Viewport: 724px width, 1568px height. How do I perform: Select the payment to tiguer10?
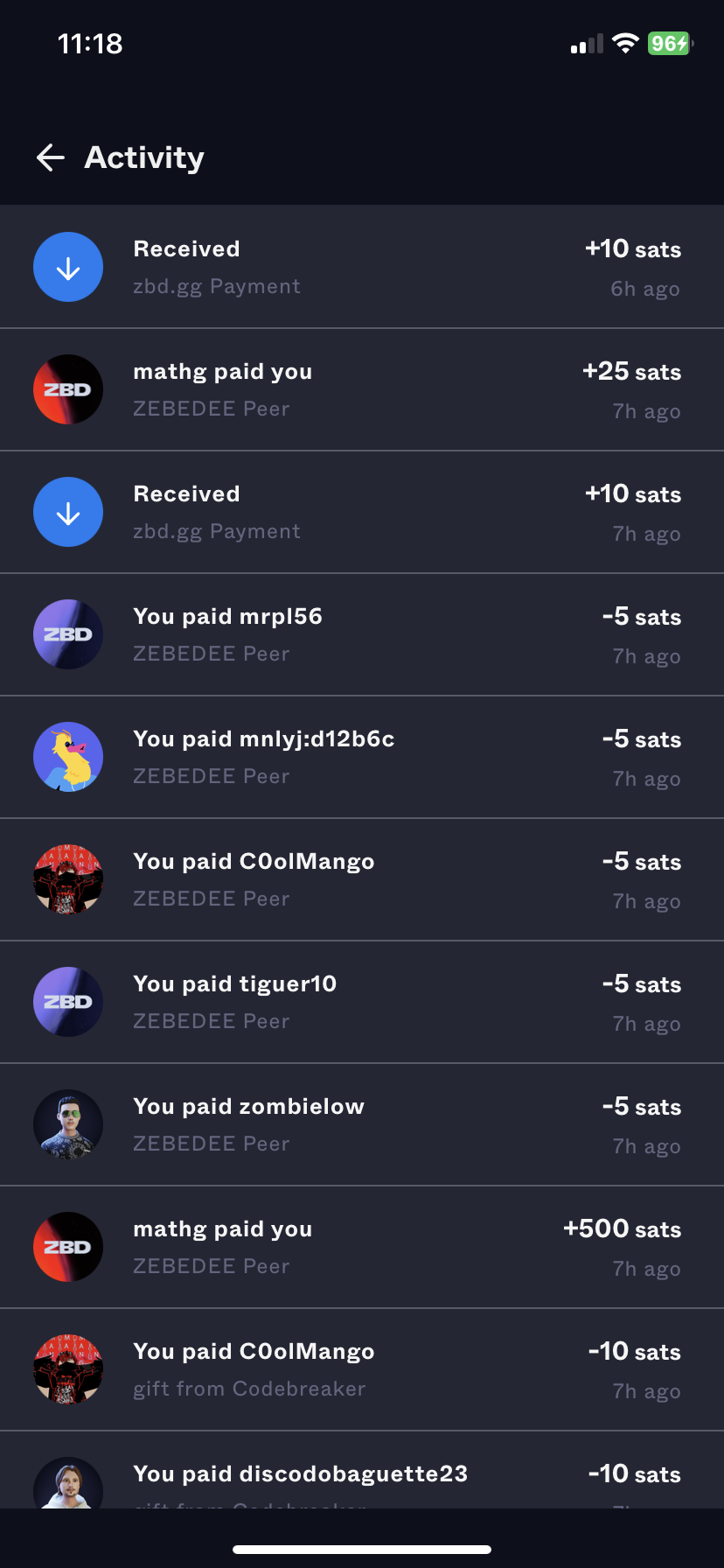tap(362, 1002)
